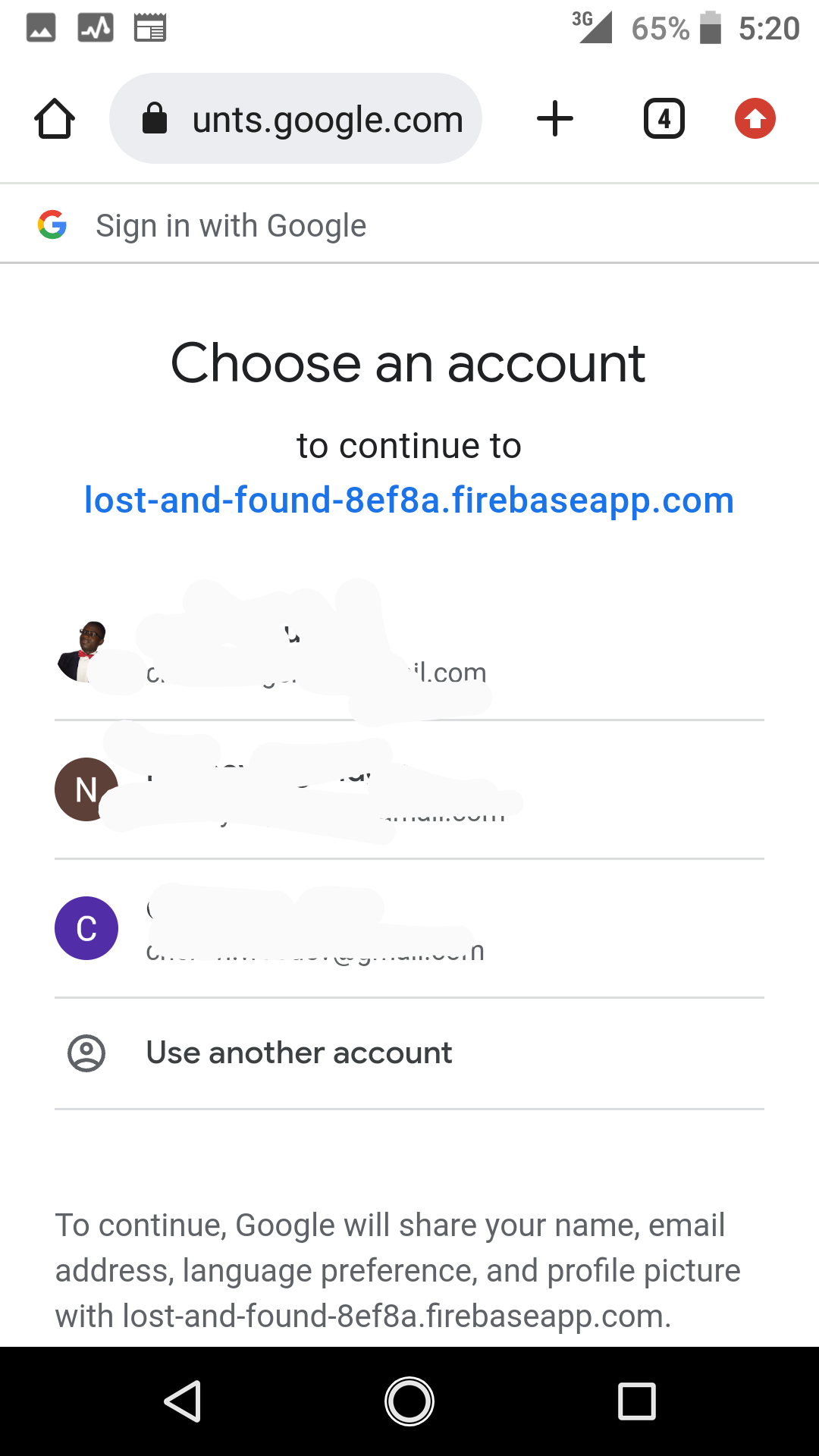
Task: Select the account with the N avatar
Action: 409,790
